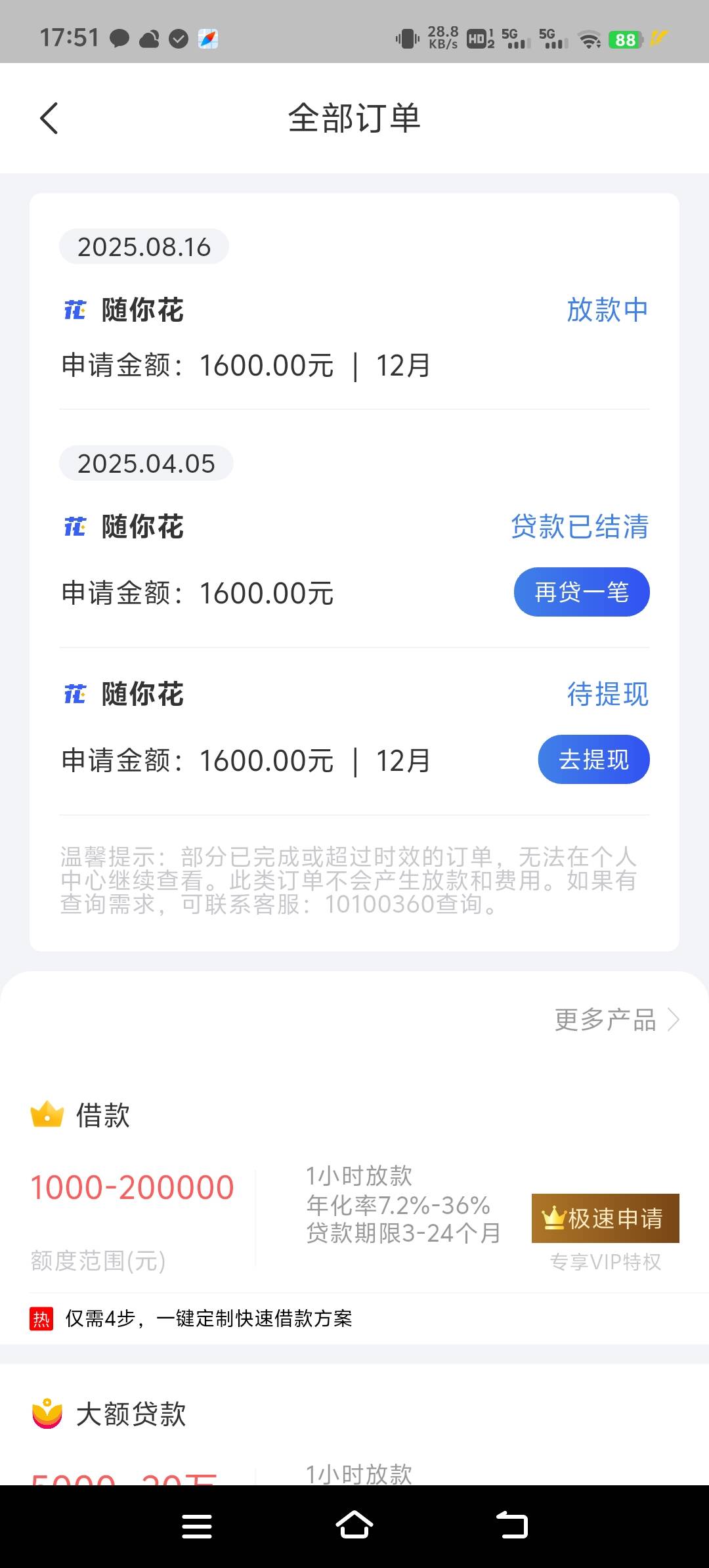
Task: Open the 仅需4步 quick loan plan banner
Action: coord(354,1318)
